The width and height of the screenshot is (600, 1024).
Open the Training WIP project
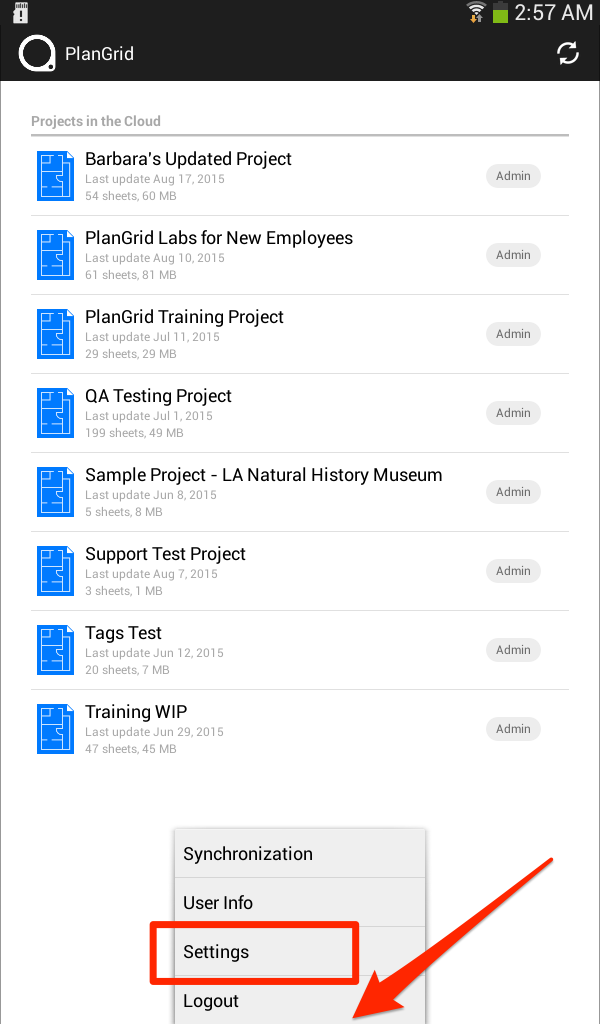click(x=300, y=729)
